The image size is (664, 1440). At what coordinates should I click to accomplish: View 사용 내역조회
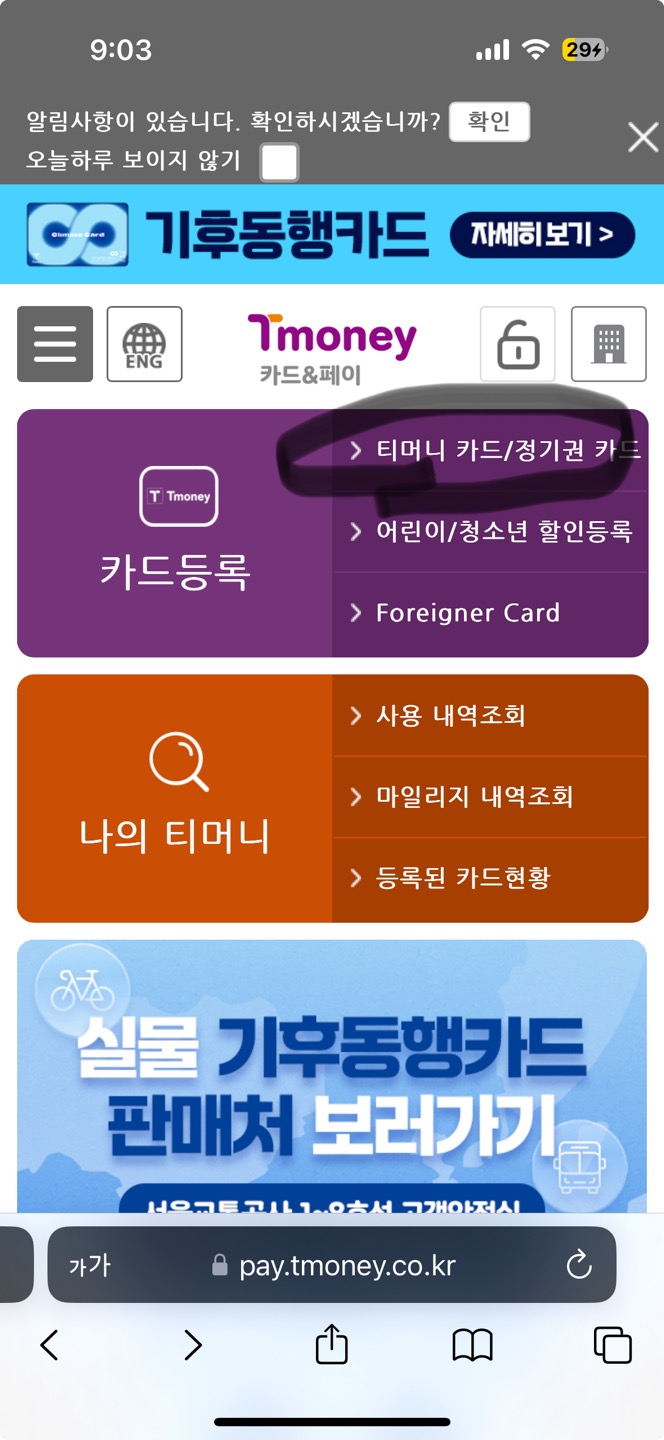pyautogui.click(x=490, y=715)
